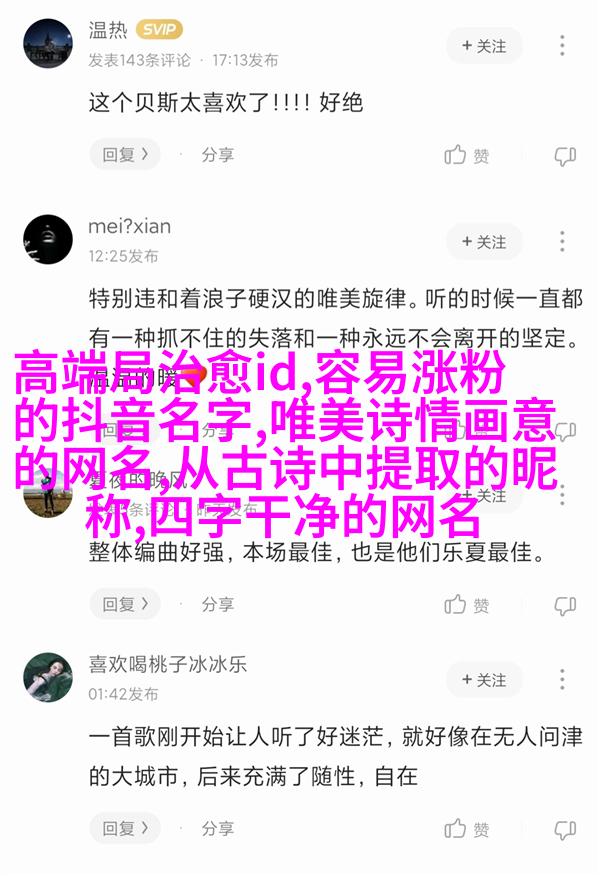Viewport: 600px width, 876px height.
Task: Share 温热's comment
Action: (217, 155)
